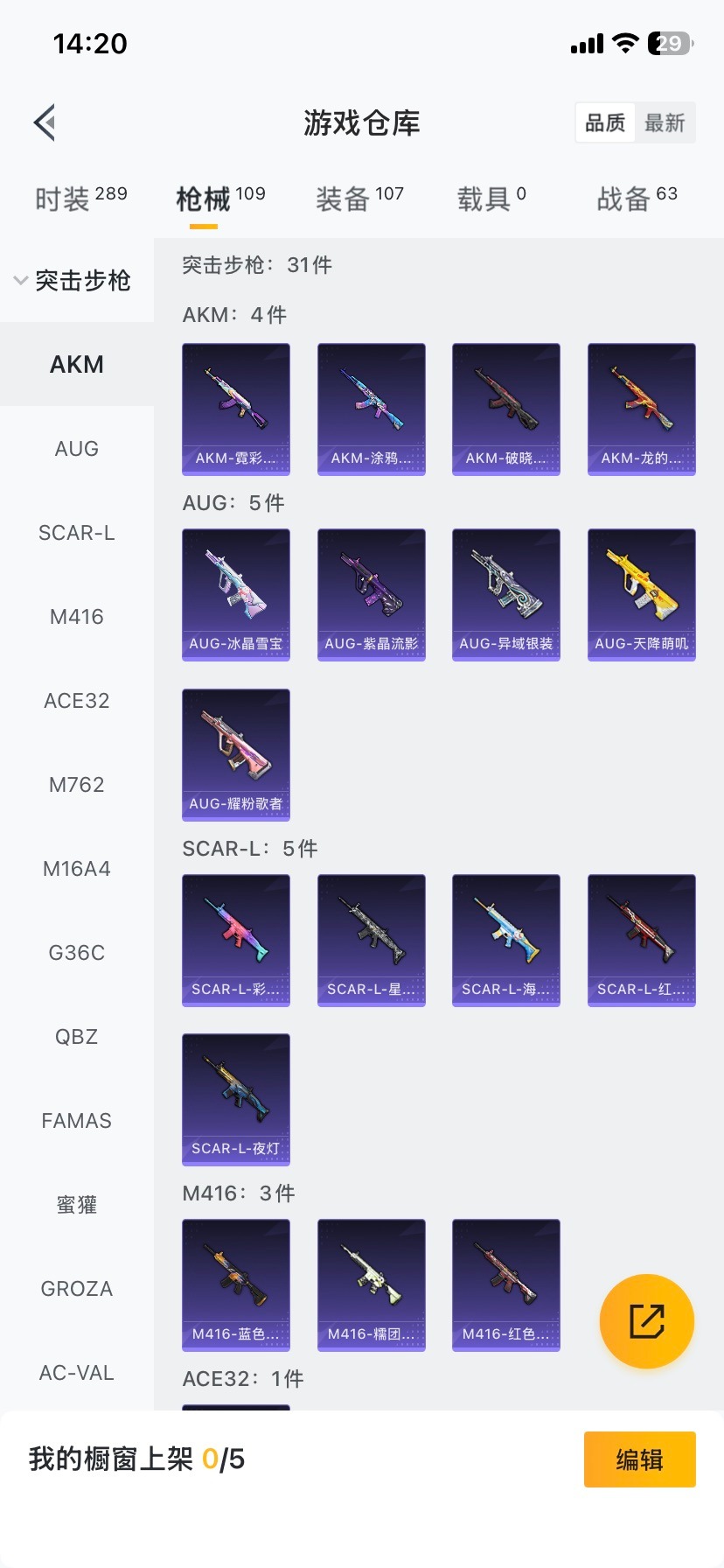Open the 载具 tab
Image resolution: width=724 pixels, height=1568 pixels.
point(491,199)
